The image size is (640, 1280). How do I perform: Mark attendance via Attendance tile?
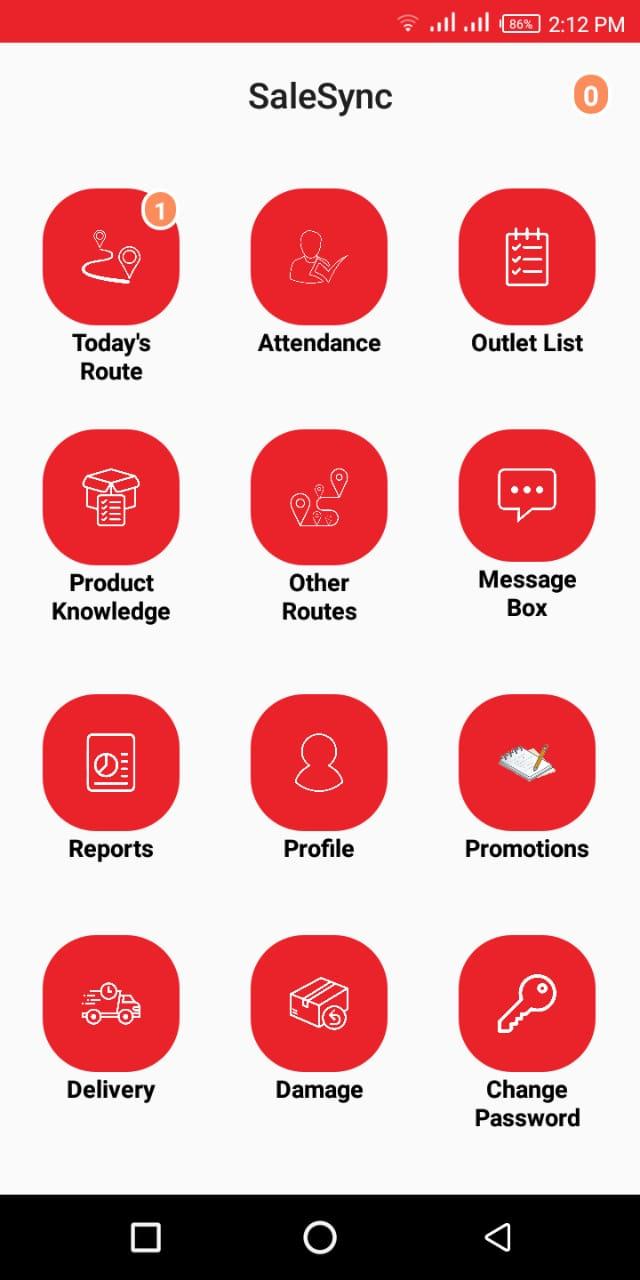pyautogui.click(x=319, y=257)
